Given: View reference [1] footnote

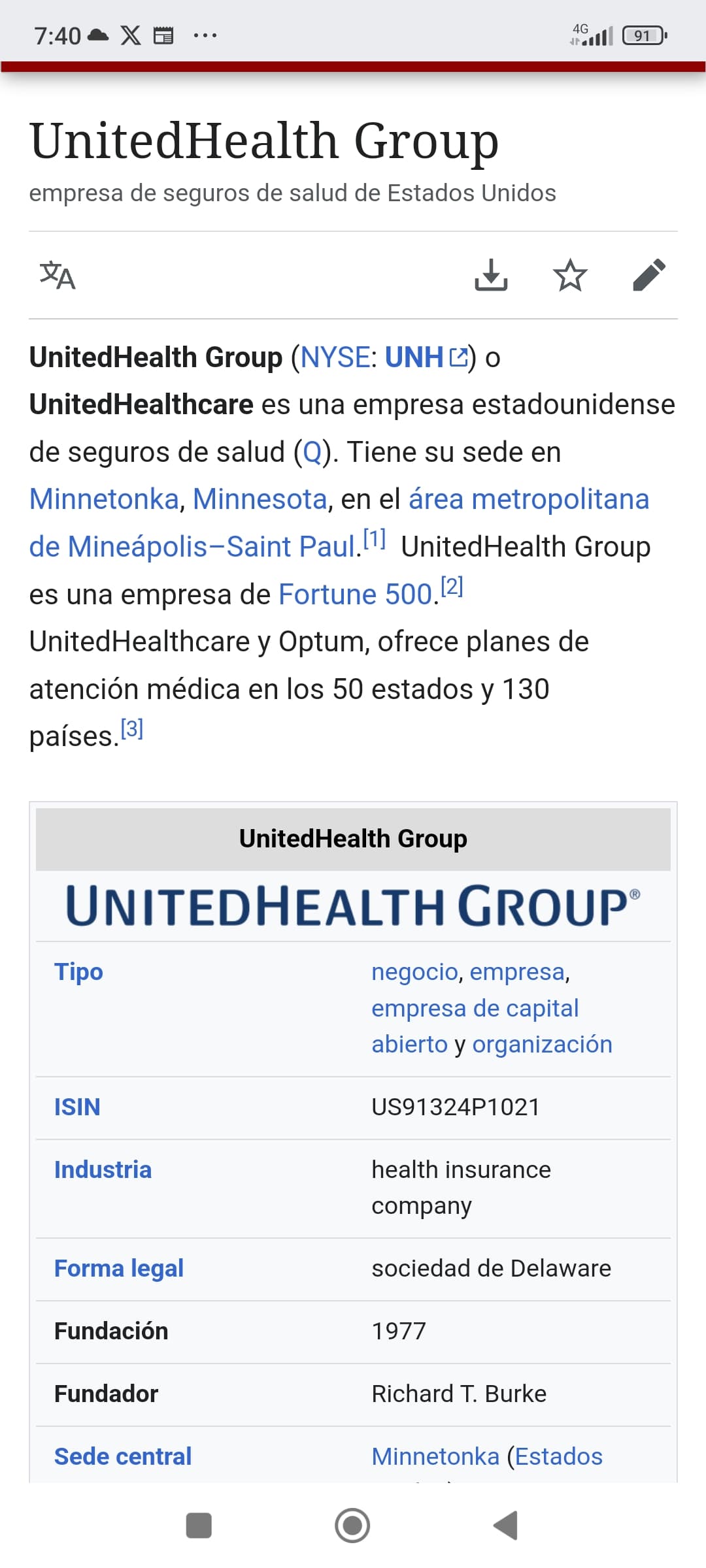Looking at the screenshot, I should click(x=374, y=539).
